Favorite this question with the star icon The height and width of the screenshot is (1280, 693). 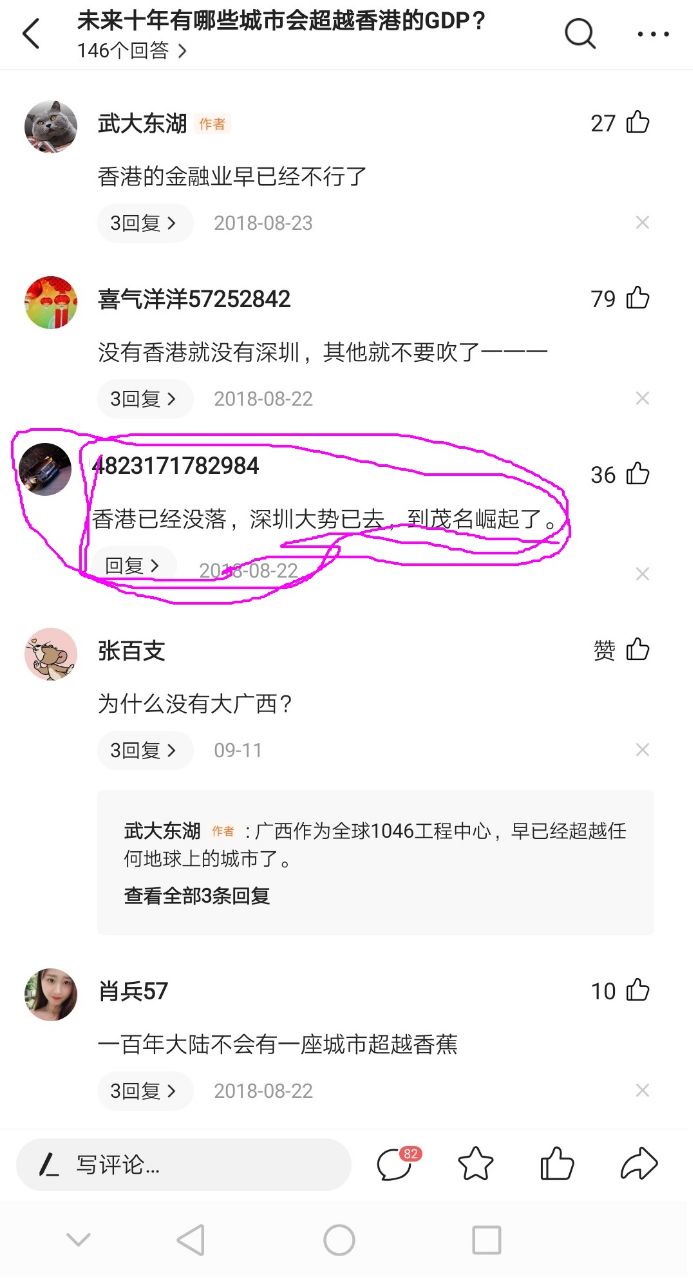476,1164
